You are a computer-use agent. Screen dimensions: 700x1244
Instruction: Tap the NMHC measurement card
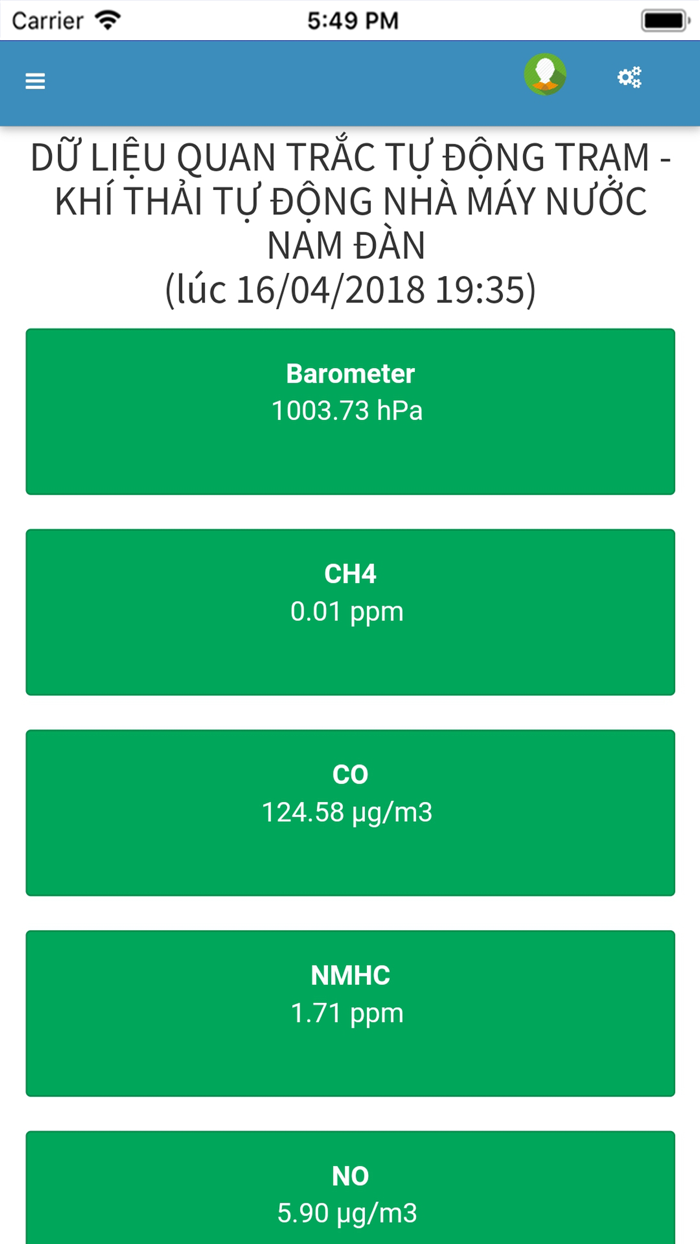pyautogui.click(x=350, y=1013)
